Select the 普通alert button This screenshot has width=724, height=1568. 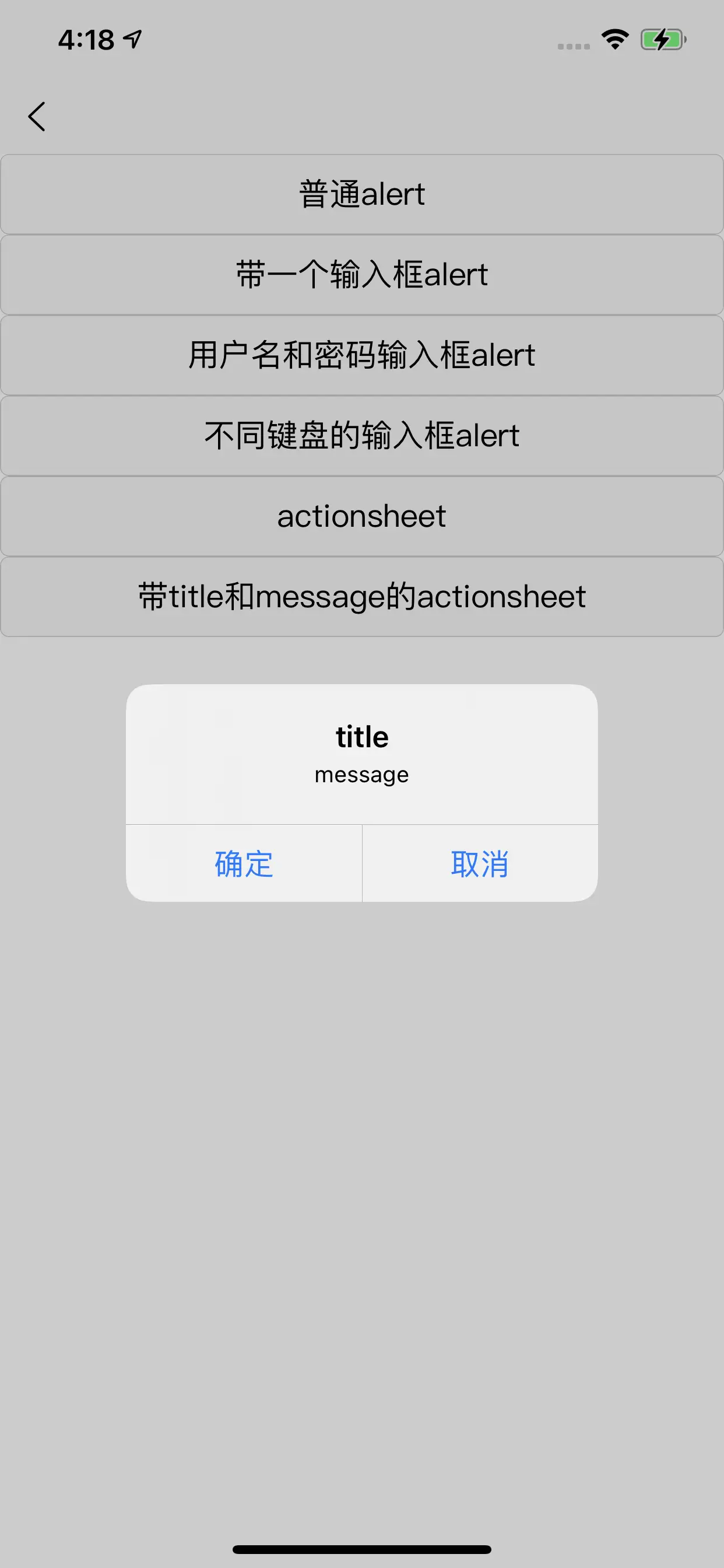[362, 194]
